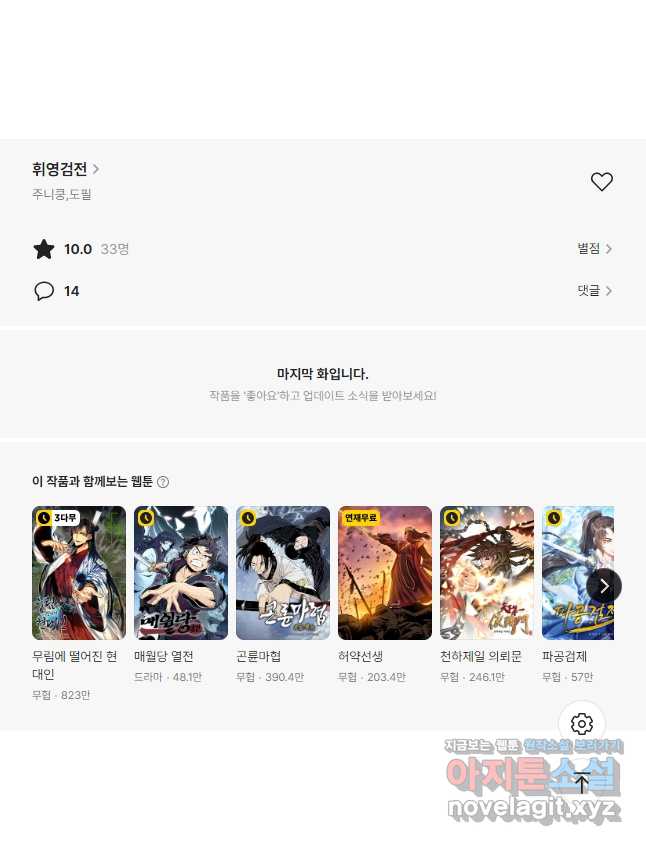The width and height of the screenshot is (646, 846).
Task: Open the 천하제일 의뢰문 webtoon
Action: tap(487, 573)
